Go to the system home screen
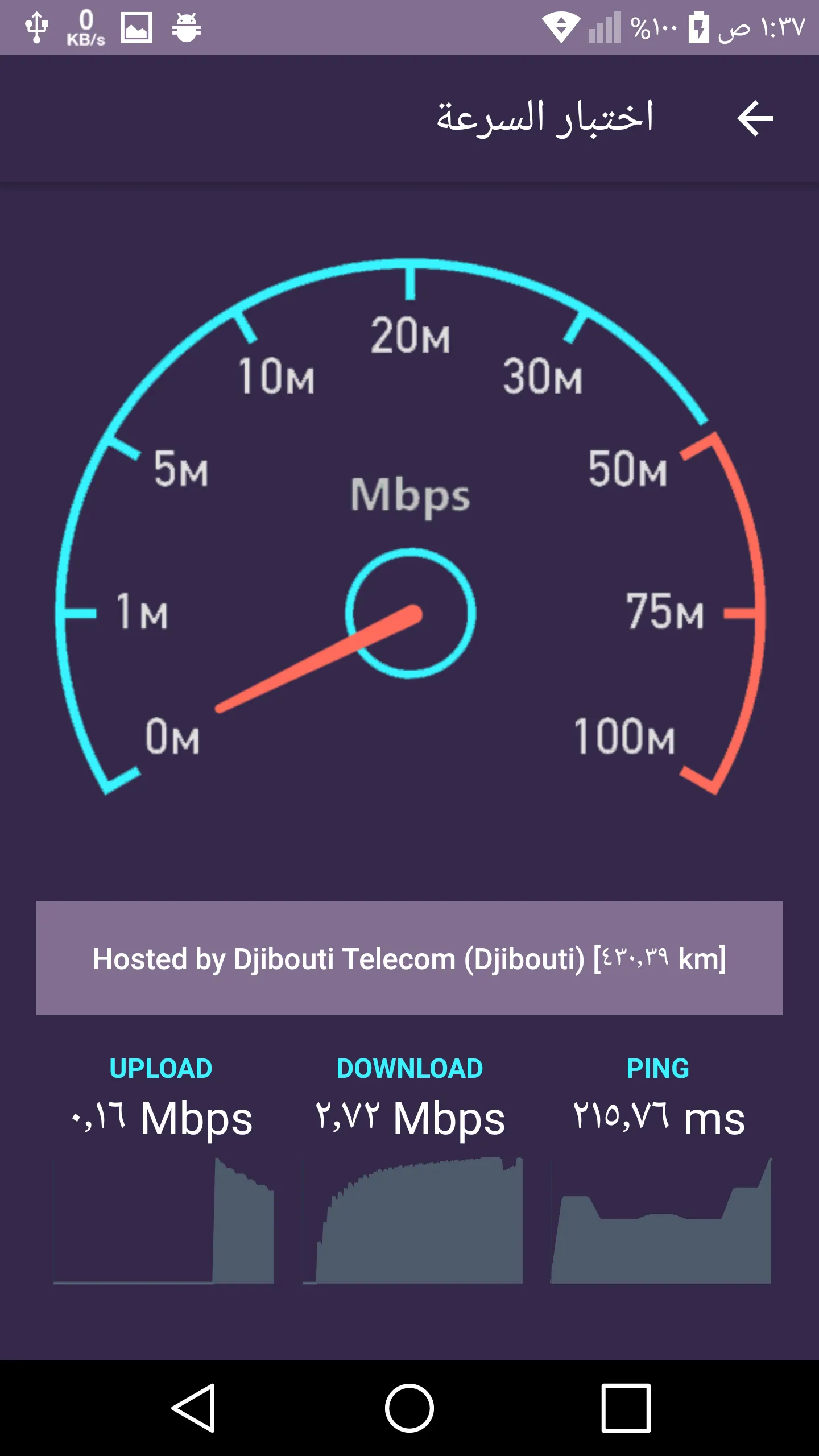Image resolution: width=819 pixels, height=1456 pixels. click(x=409, y=1408)
